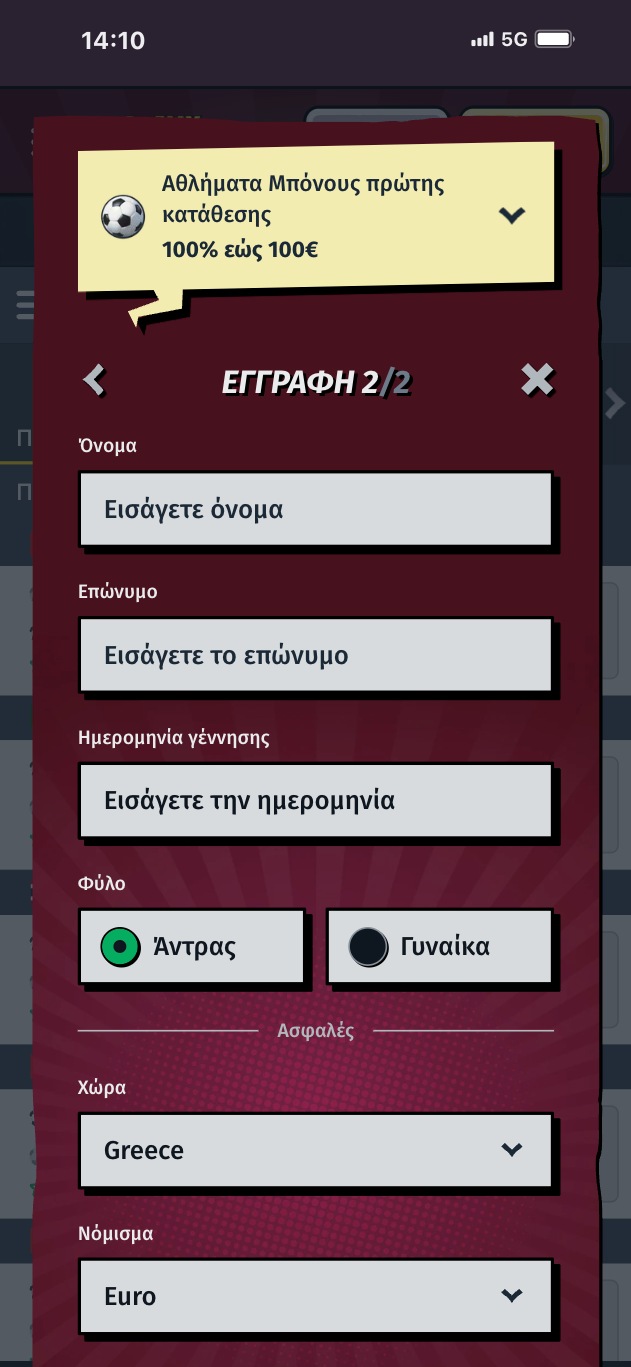Go back to registration step 1
Image resolution: width=631 pixels, height=1367 pixels.
[94, 380]
